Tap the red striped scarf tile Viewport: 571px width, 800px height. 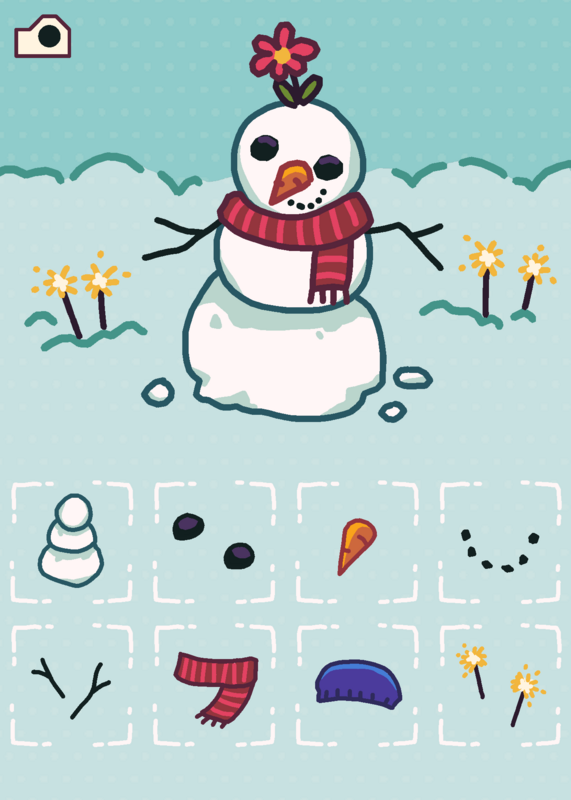click(214, 685)
